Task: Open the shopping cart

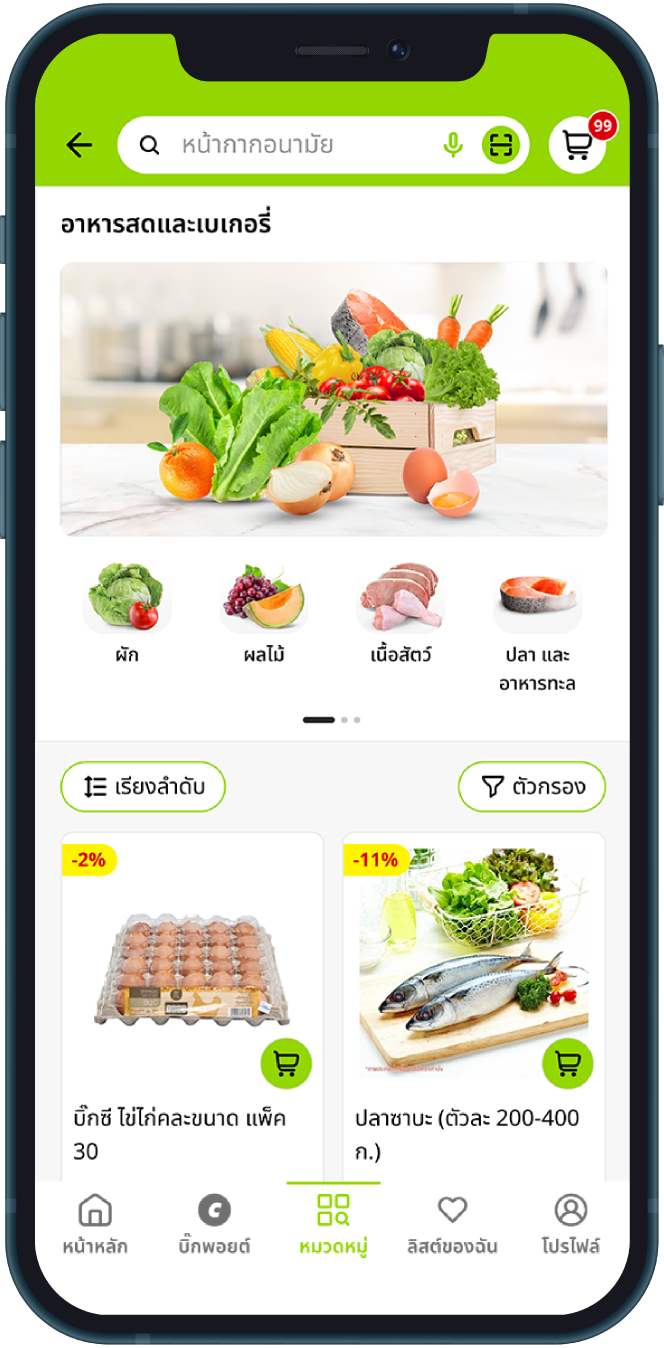Action: coord(577,145)
